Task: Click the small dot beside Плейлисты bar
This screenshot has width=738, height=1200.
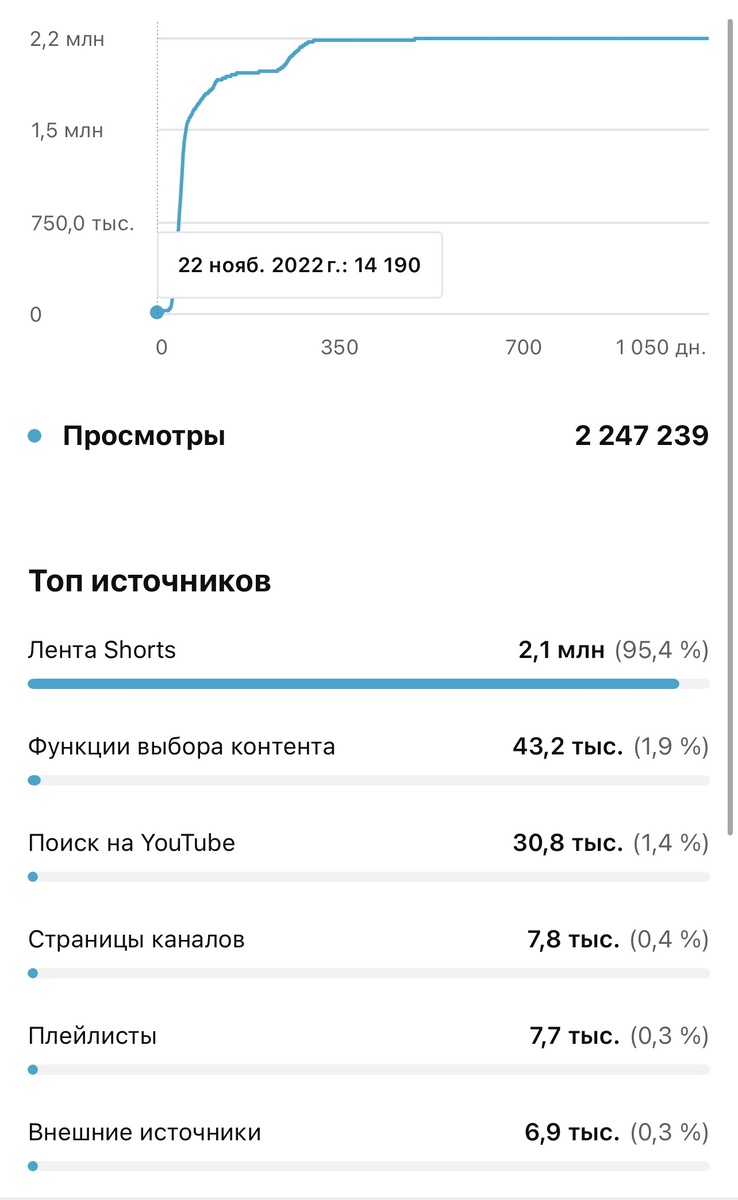Action: 33,1068
